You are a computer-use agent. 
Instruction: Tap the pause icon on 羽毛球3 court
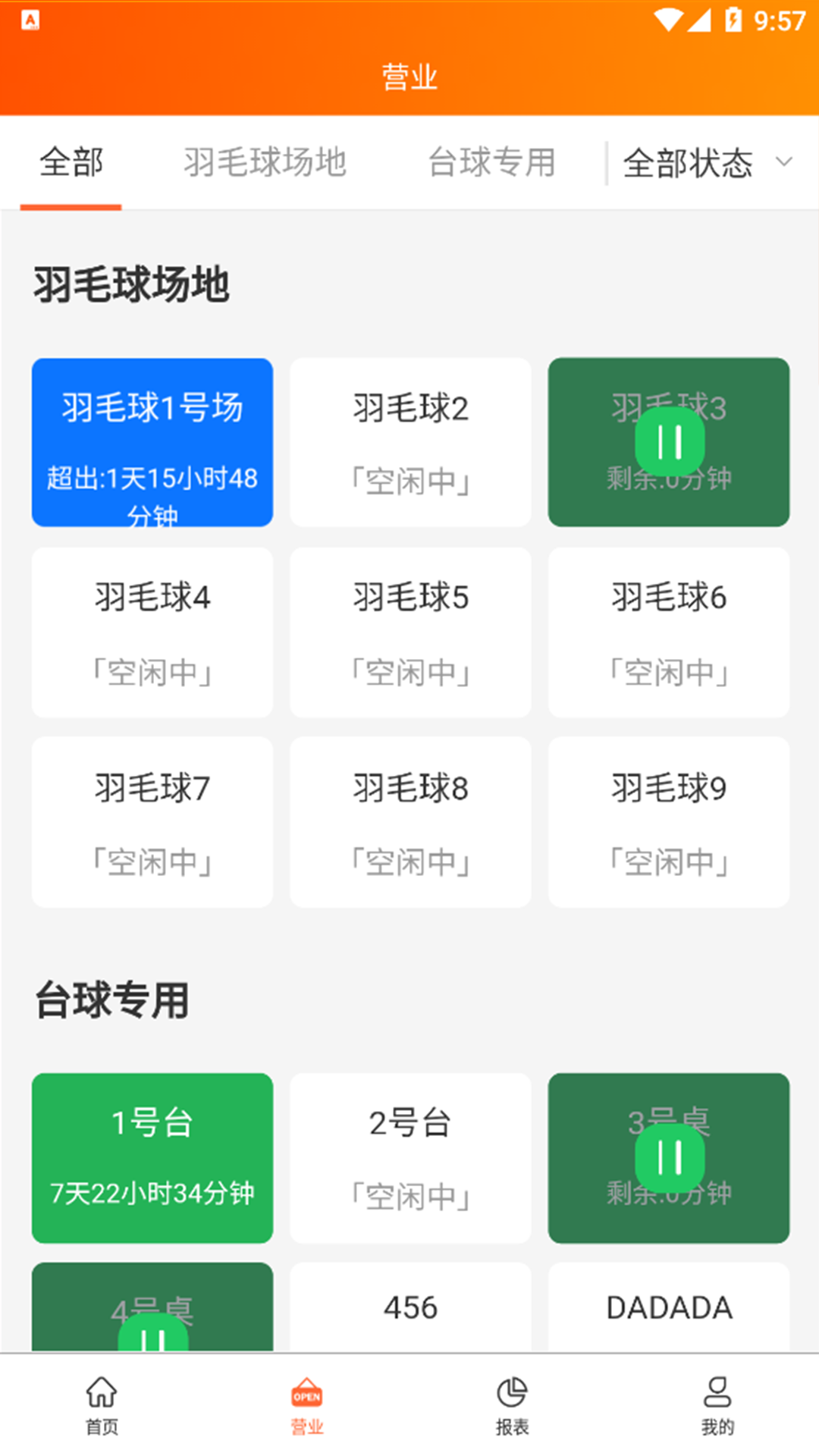click(672, 441)
